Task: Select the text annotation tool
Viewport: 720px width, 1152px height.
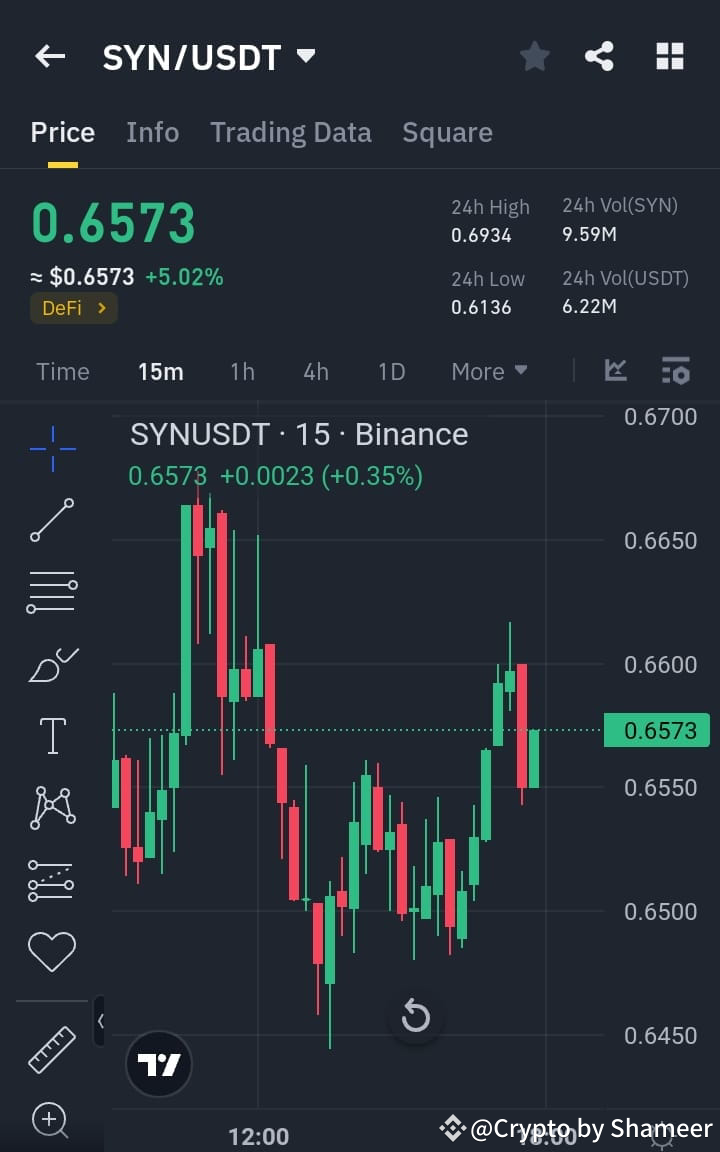Action: pyautogui.click(x=51, y=735)
